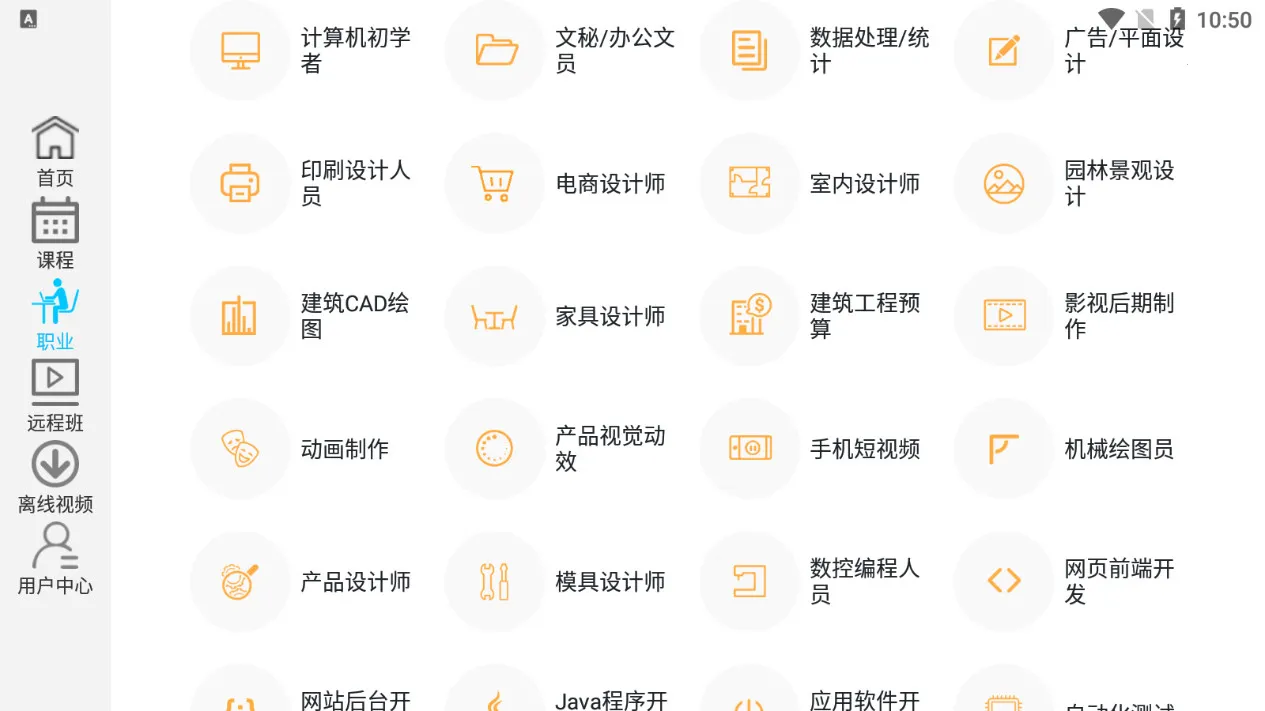Choose the 动画制作 category
The height and width of the screenshot is (711, 1265).
300,449
